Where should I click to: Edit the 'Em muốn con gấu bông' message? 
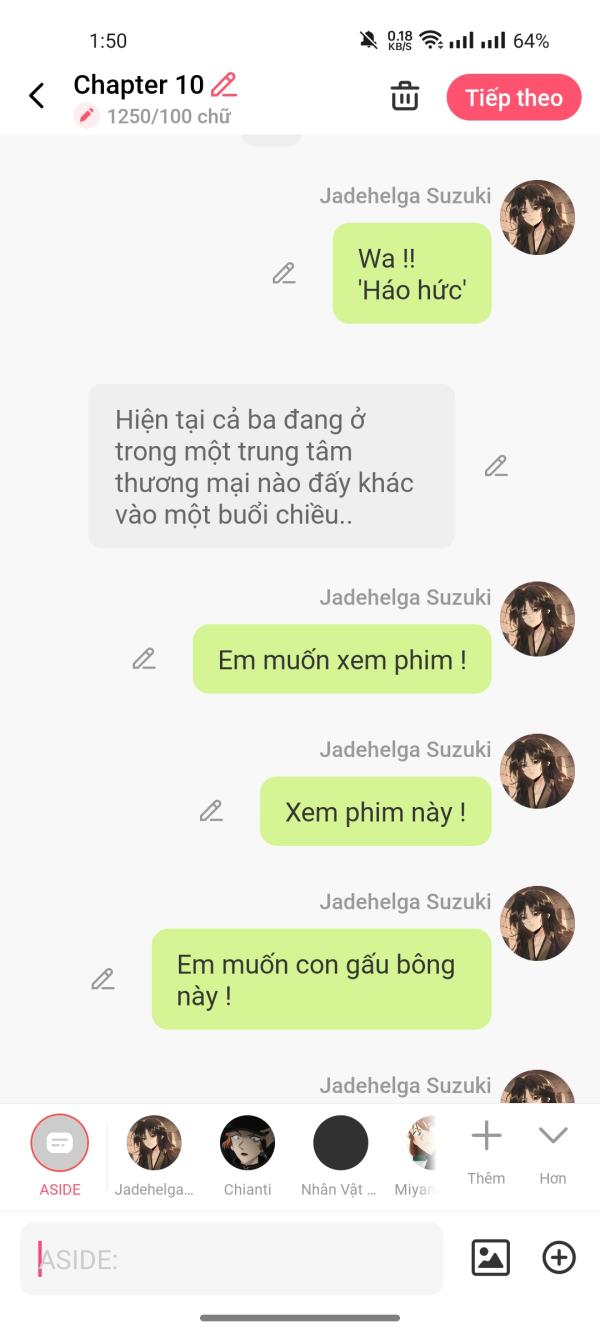(103, 979)
